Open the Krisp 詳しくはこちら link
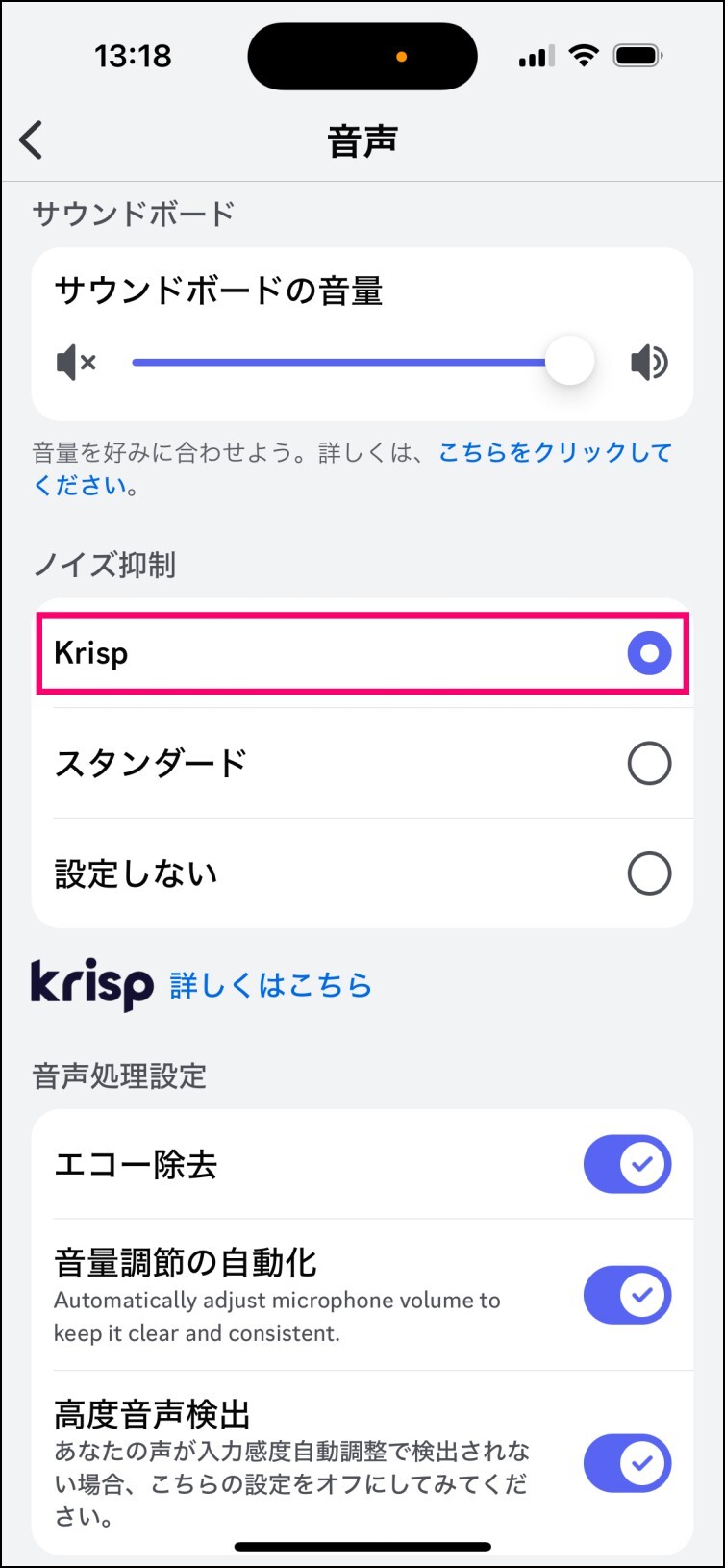 coord(271,985)
